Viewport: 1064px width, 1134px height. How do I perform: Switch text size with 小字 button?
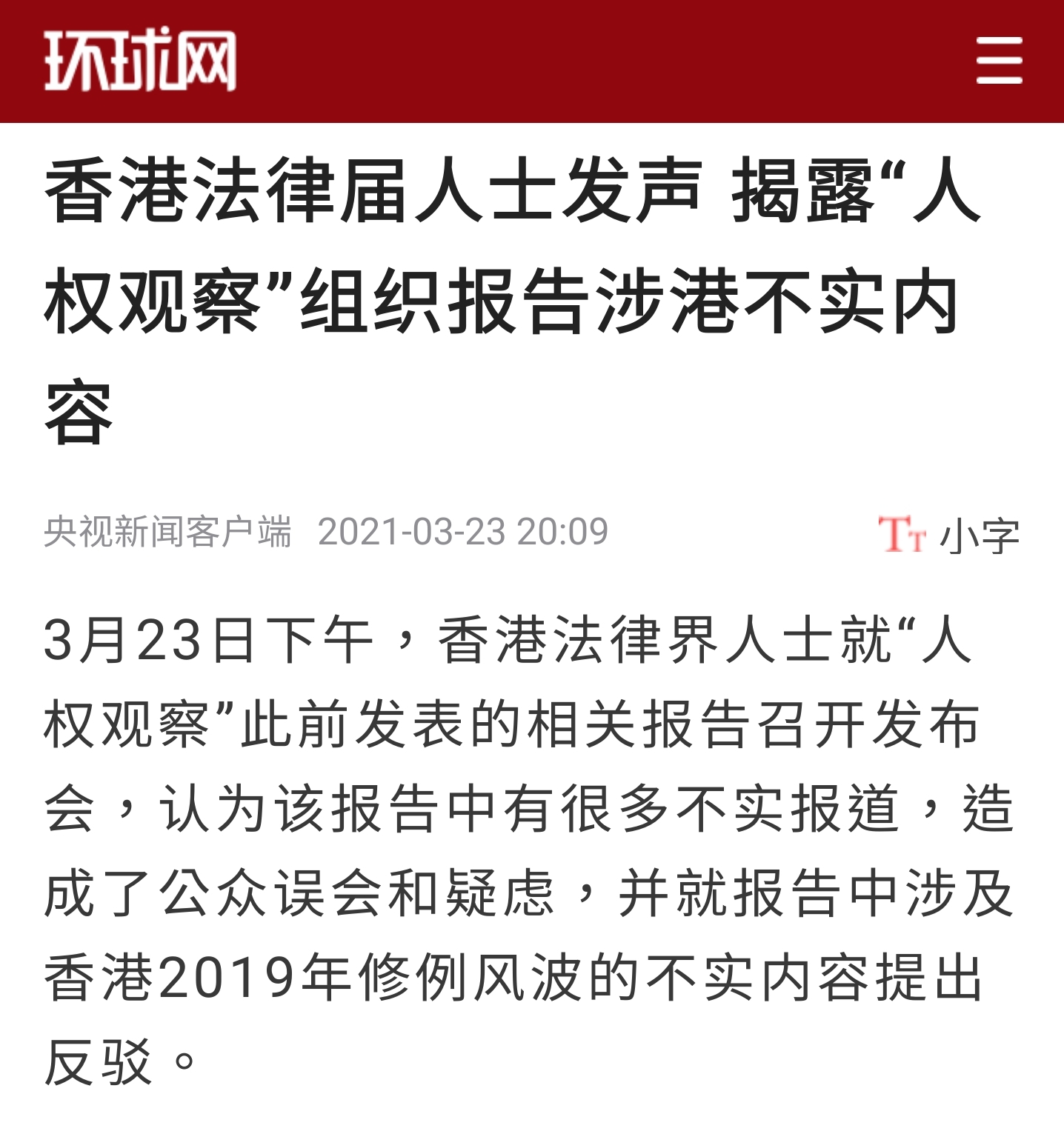coord(949,534)
